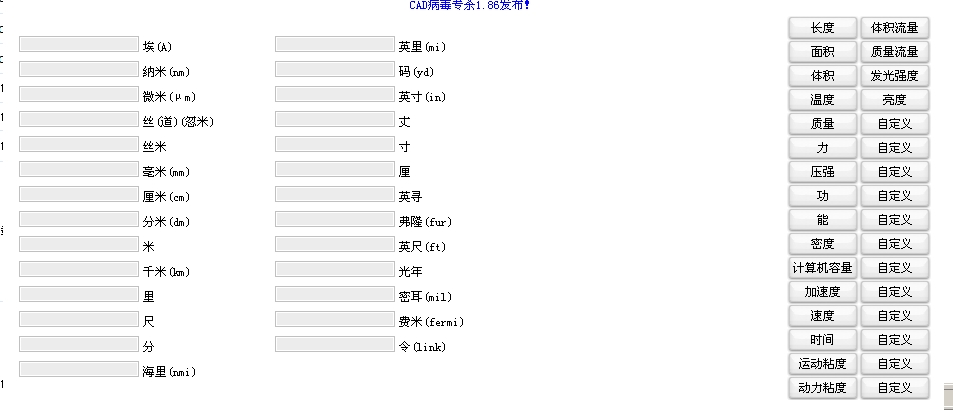
Task: Open the 时间 conversion category
Action: [x=822, y=340]
